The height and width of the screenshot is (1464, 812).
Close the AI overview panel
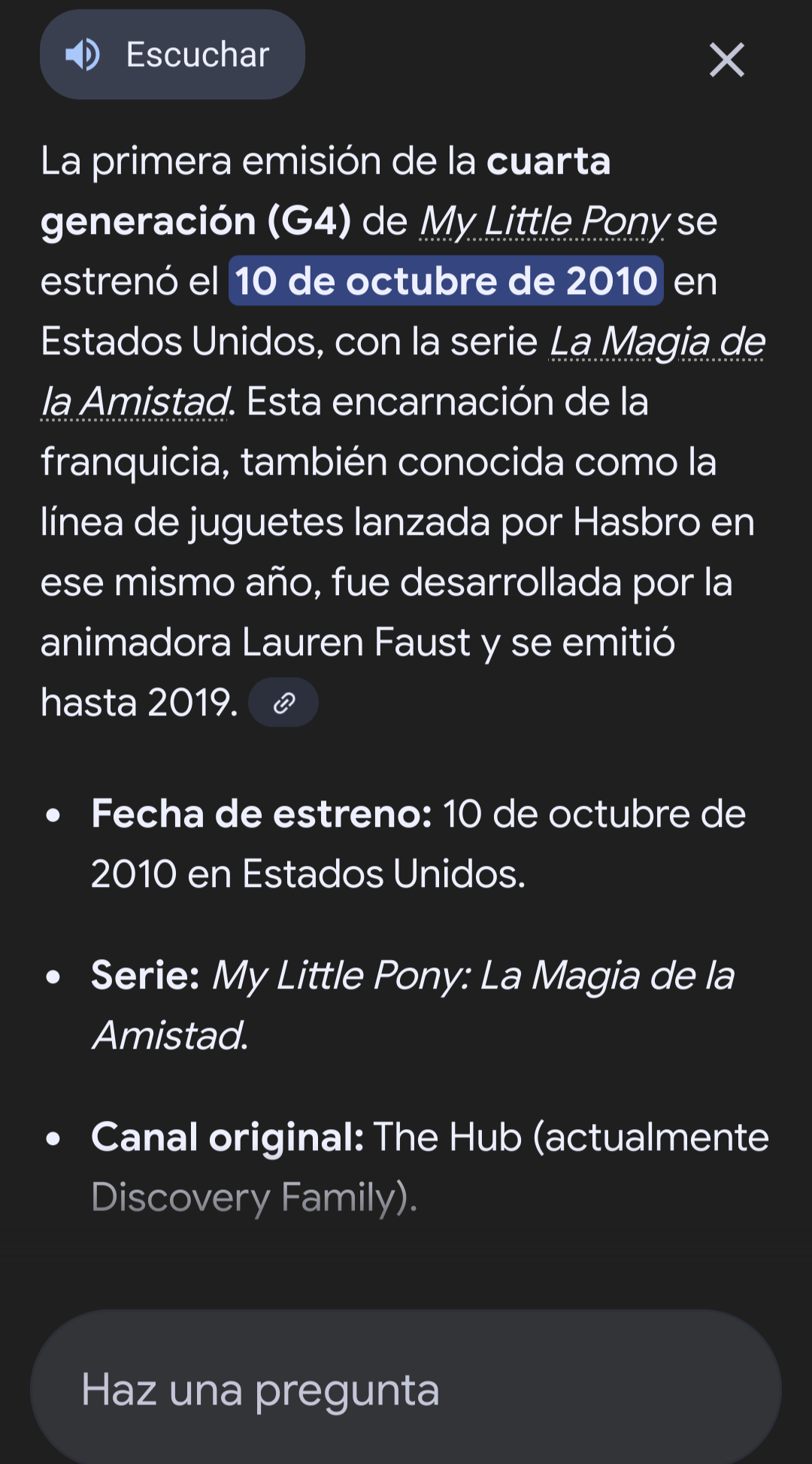click(726, 60)
